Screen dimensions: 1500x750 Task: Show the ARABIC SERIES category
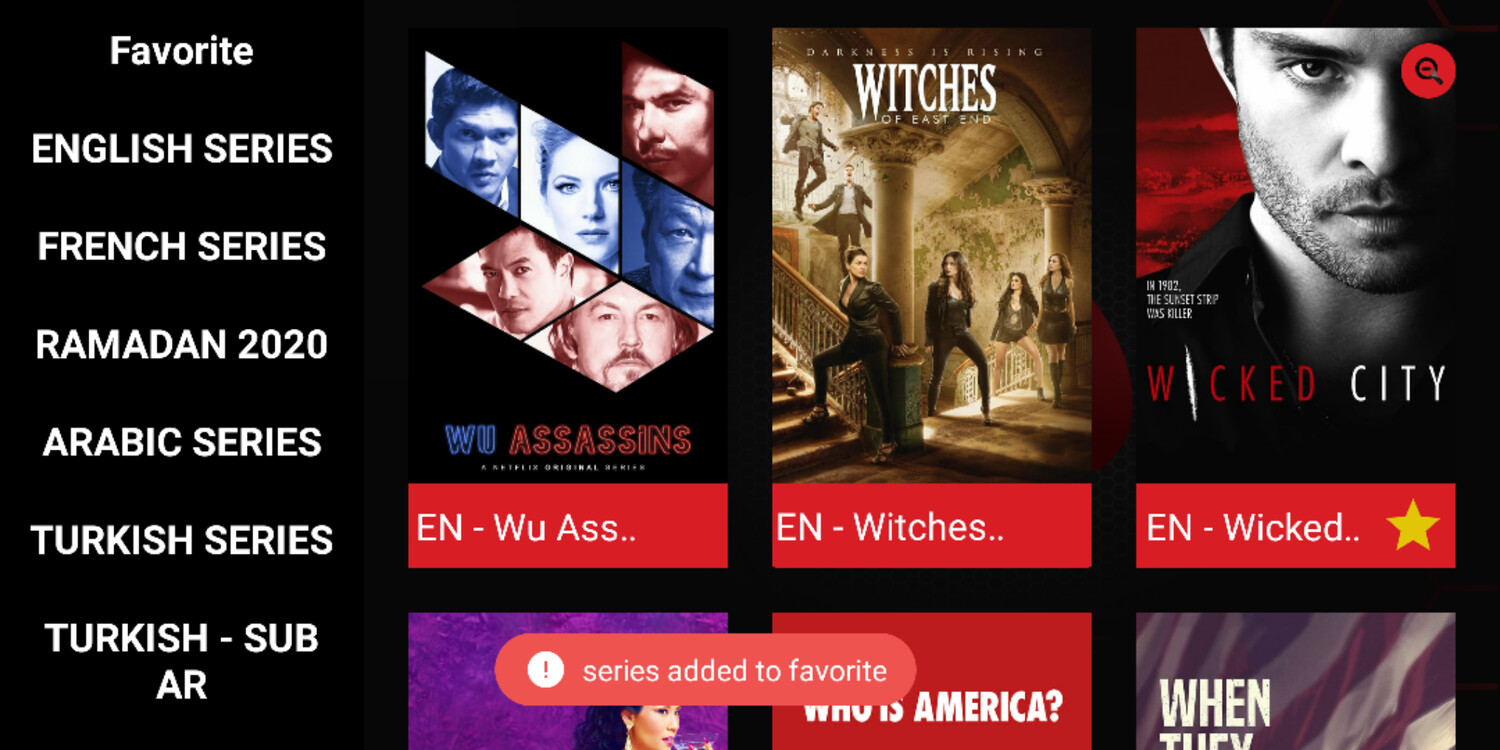click(x=181, y=442)
